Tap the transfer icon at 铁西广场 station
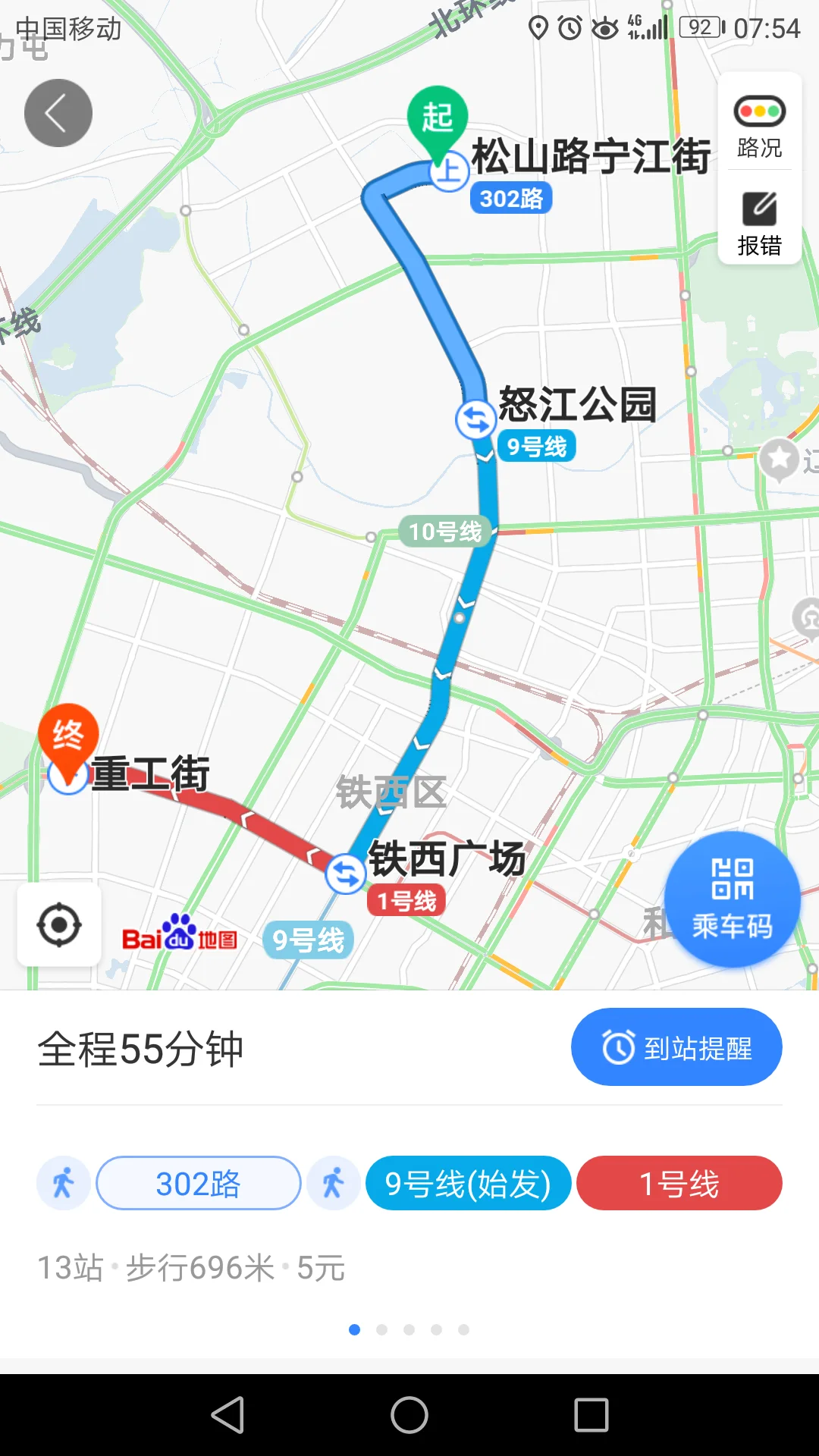Viewport: 819px width, 1456px height. (345, 875)
